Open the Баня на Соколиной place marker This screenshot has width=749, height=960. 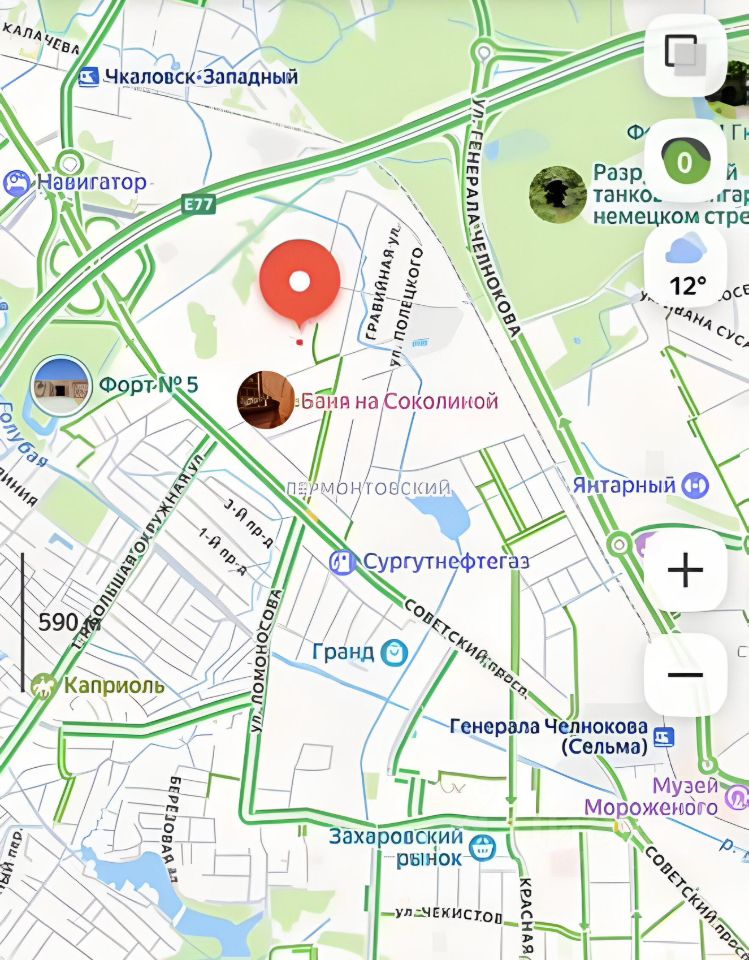(265, 400)
